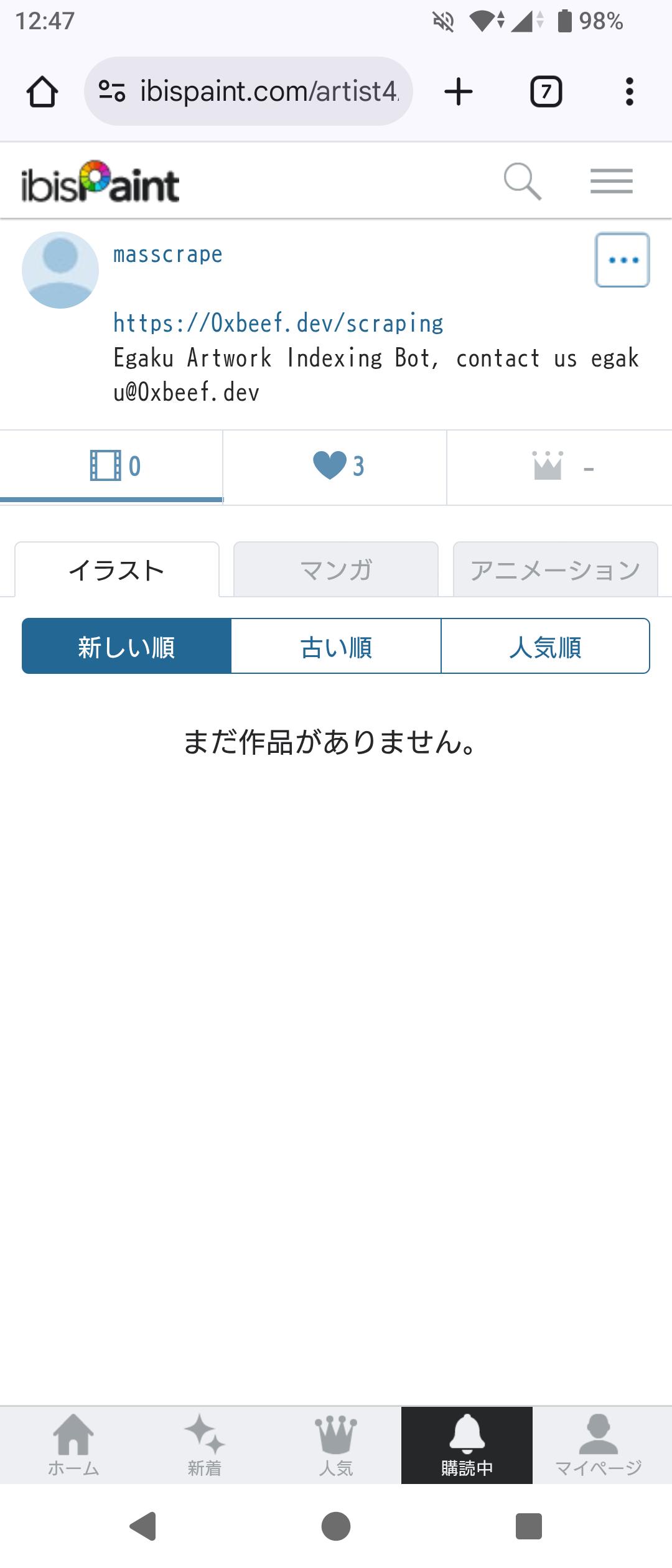Open the マイページ tab
Image resolution: width=672 pixels, height=1568 pixels.
(x=598, y=1445)
